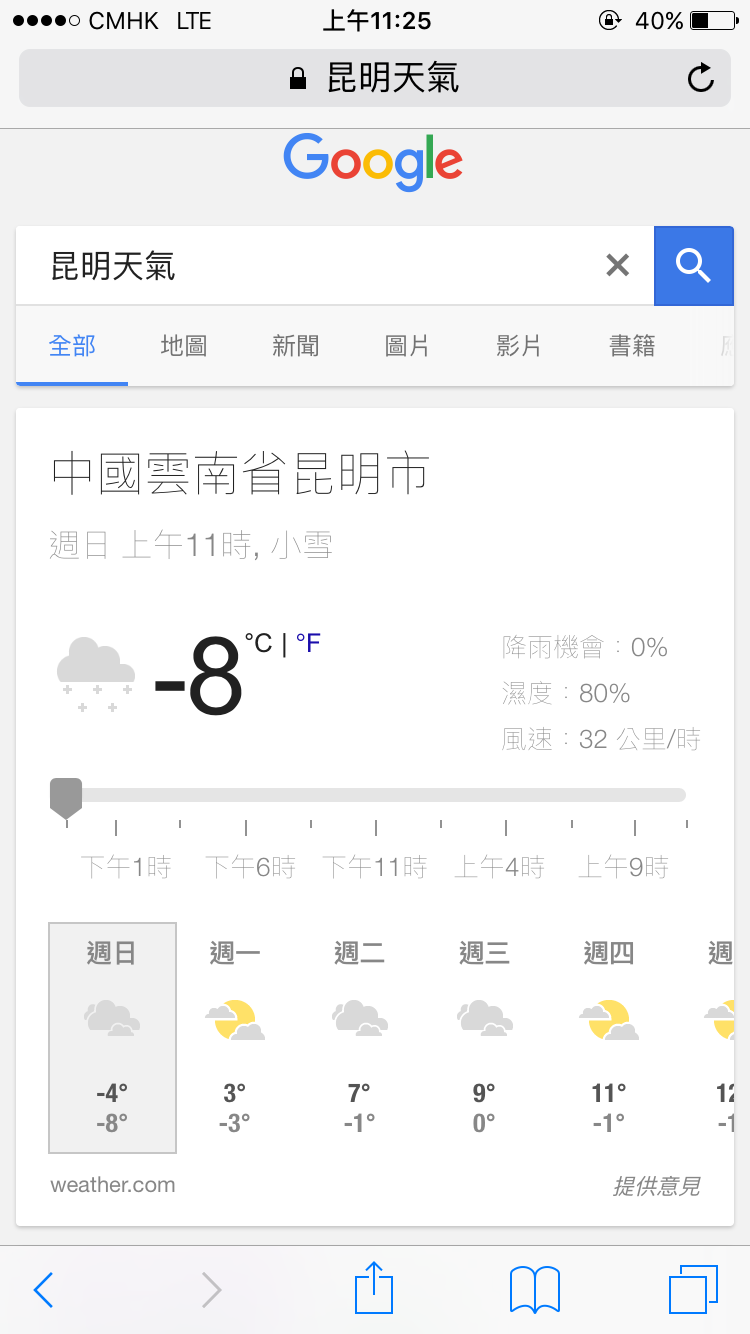
Task: Reload the page with the refresh icon
Action: point(701,78)
